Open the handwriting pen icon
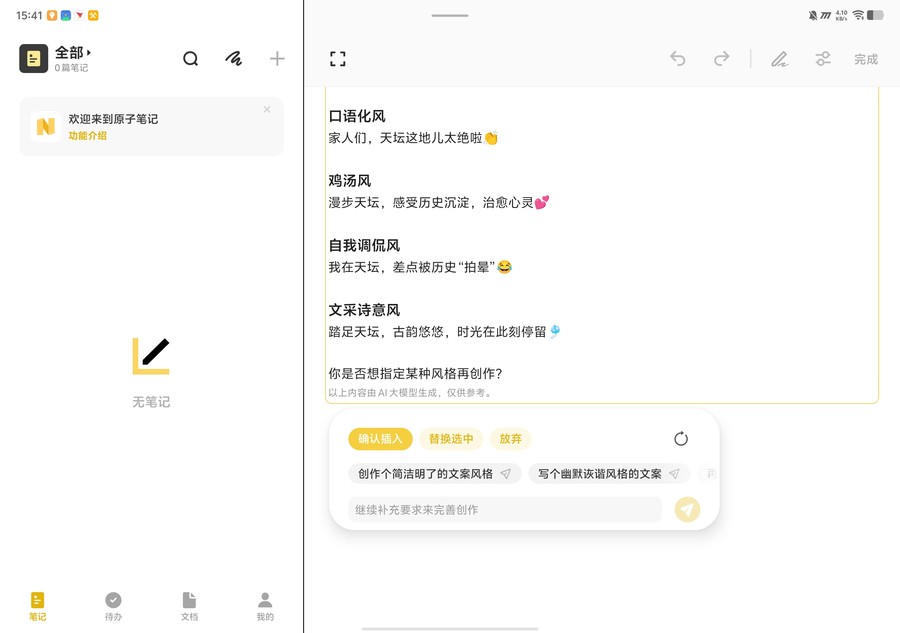 233,59
